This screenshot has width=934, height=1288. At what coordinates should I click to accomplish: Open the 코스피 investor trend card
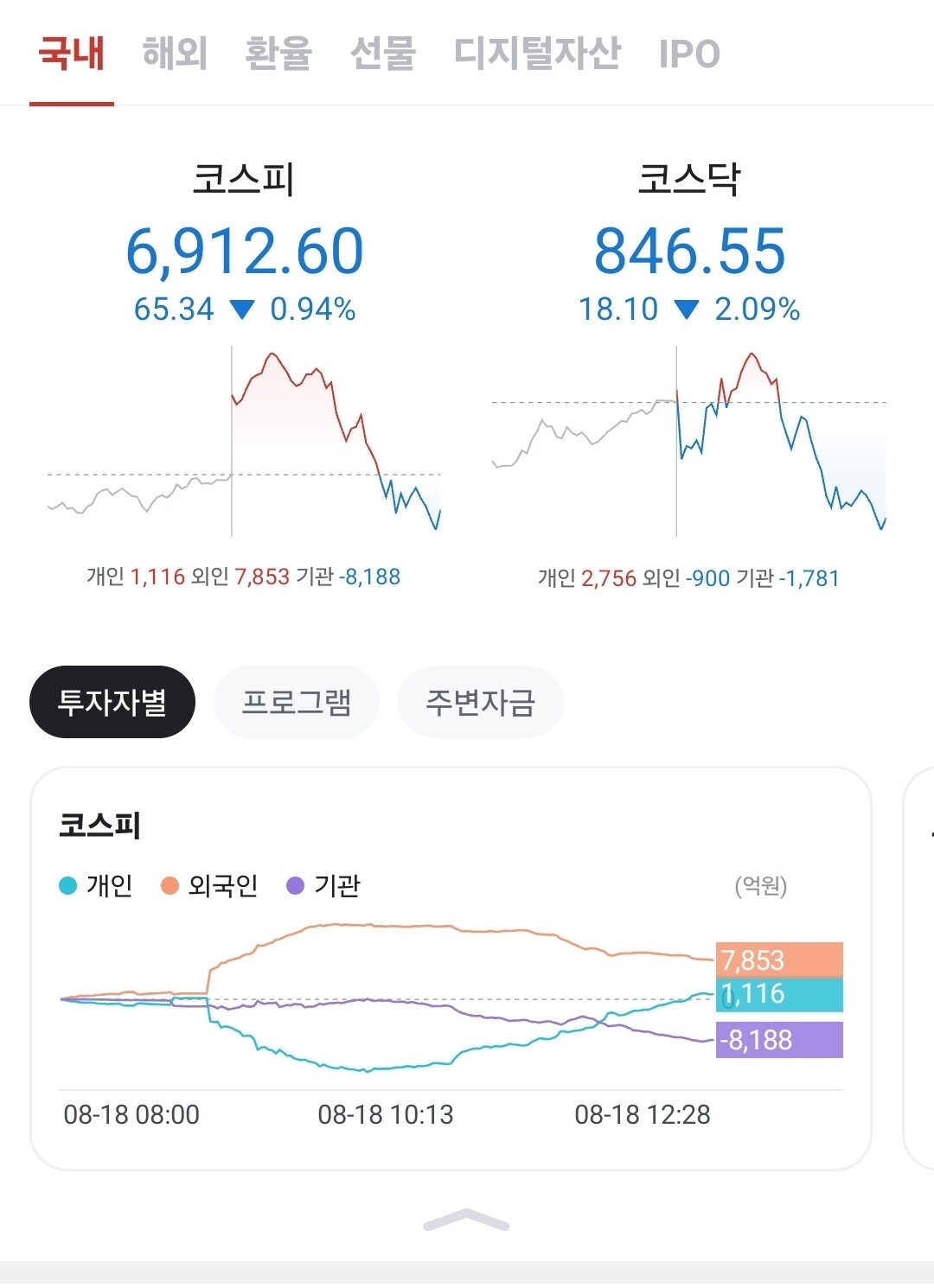(451, 968)
